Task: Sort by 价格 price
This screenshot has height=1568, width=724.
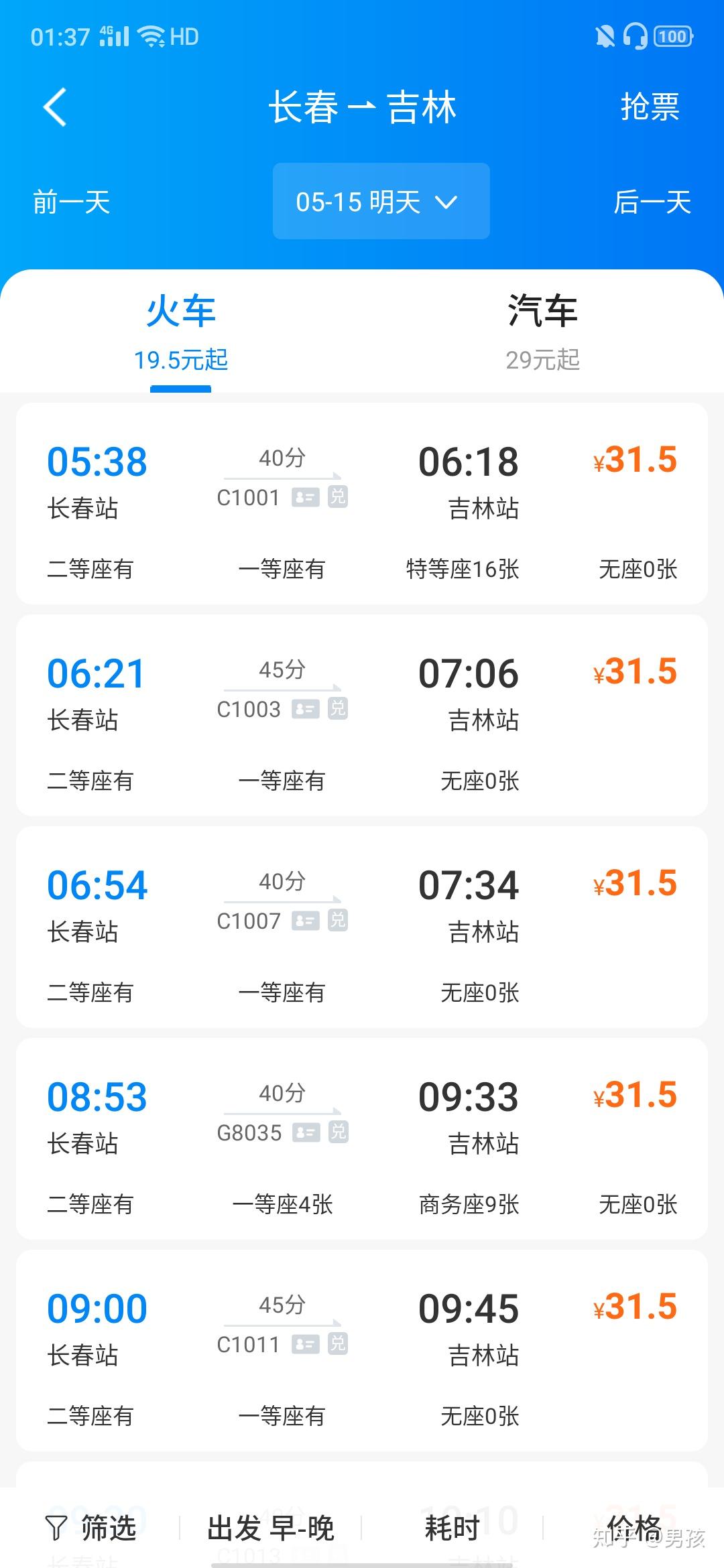Action: point(633,1528)
